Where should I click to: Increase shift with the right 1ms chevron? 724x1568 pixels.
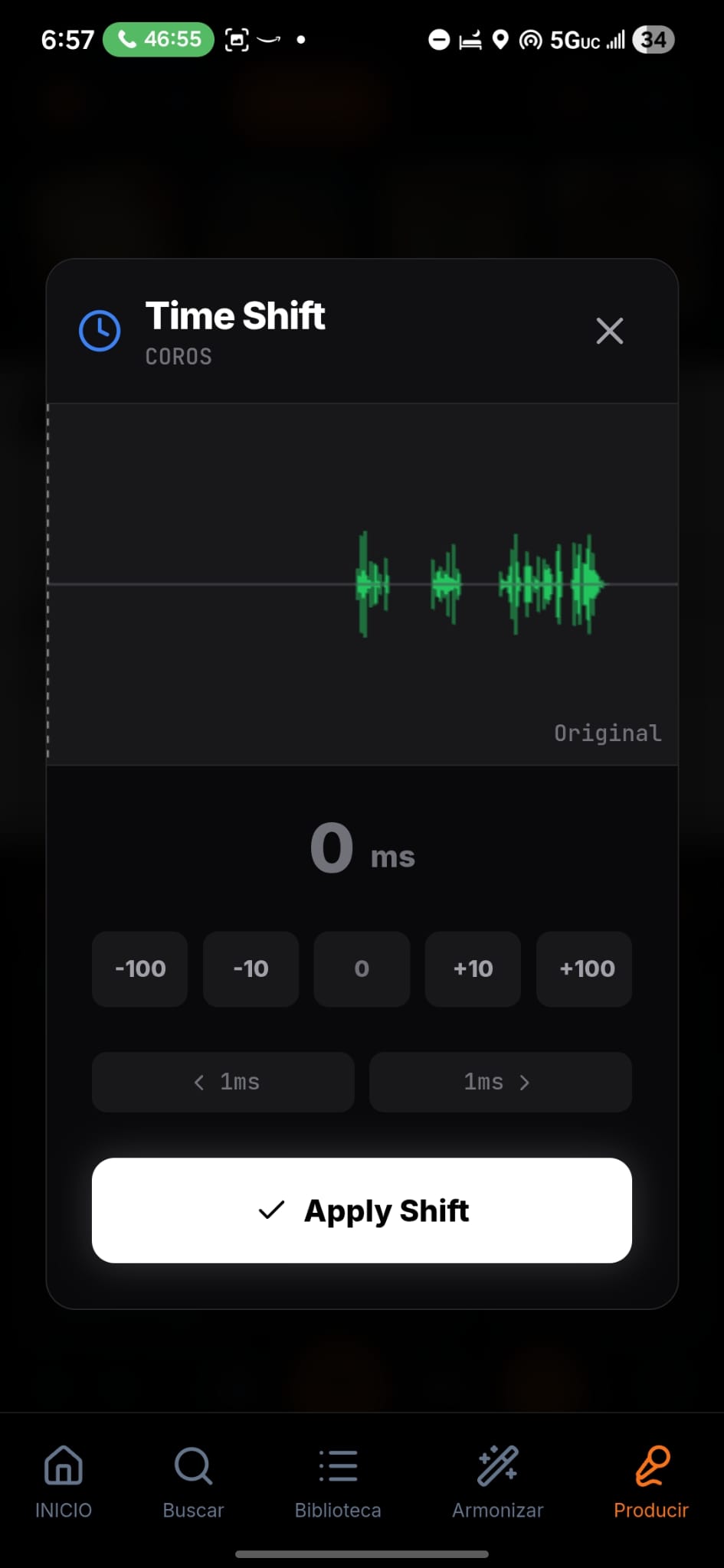[x=500, y=1082]
